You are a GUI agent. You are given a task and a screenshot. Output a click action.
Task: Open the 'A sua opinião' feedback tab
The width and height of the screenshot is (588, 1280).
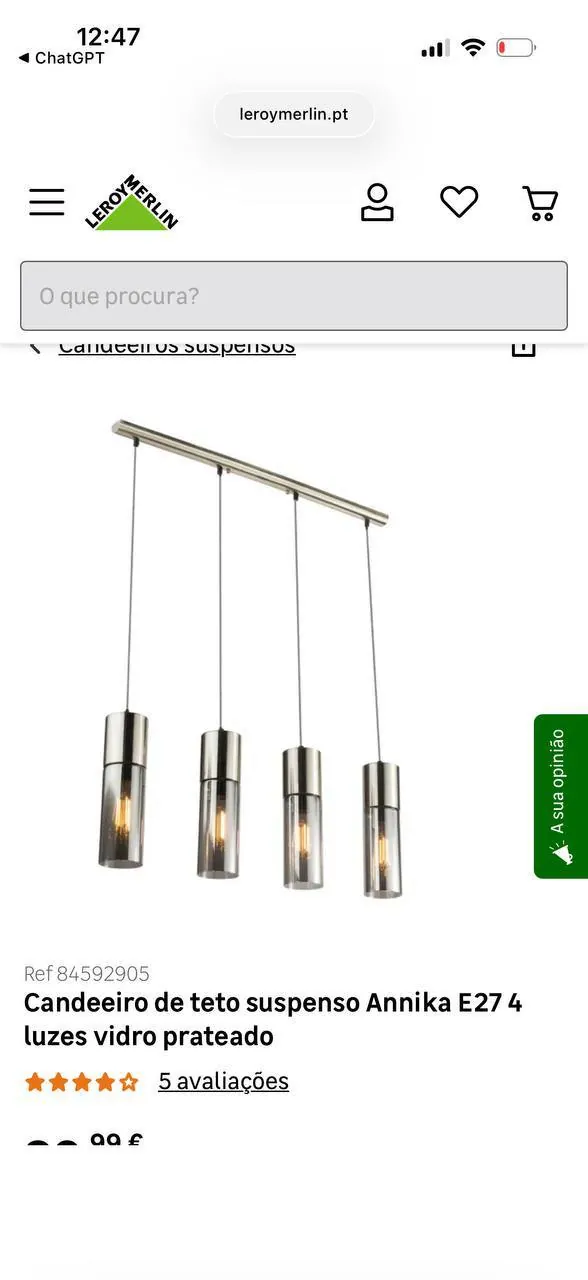(561, 796)
